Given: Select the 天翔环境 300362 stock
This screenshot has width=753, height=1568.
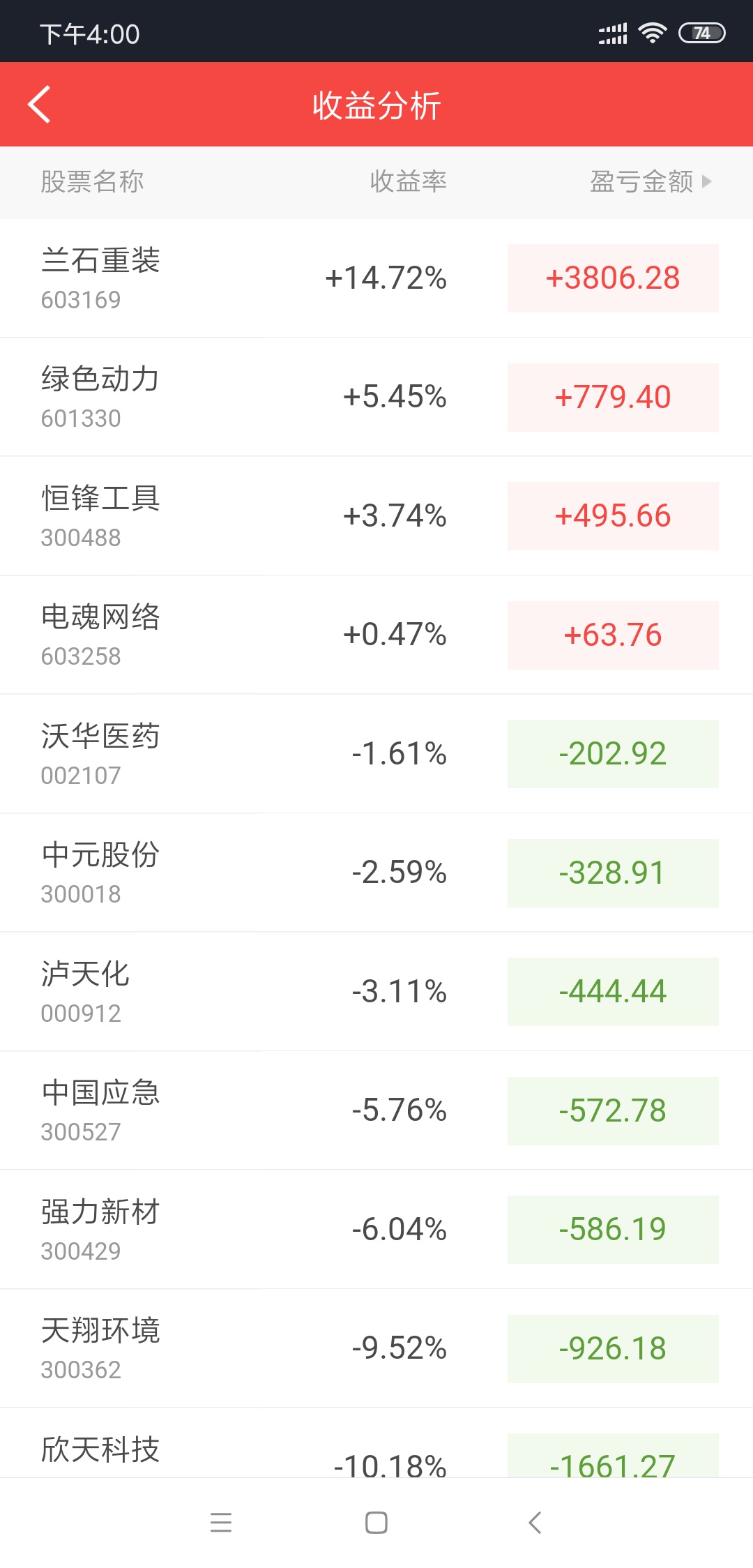Looking at the screenshot, I should point(376,1348).
